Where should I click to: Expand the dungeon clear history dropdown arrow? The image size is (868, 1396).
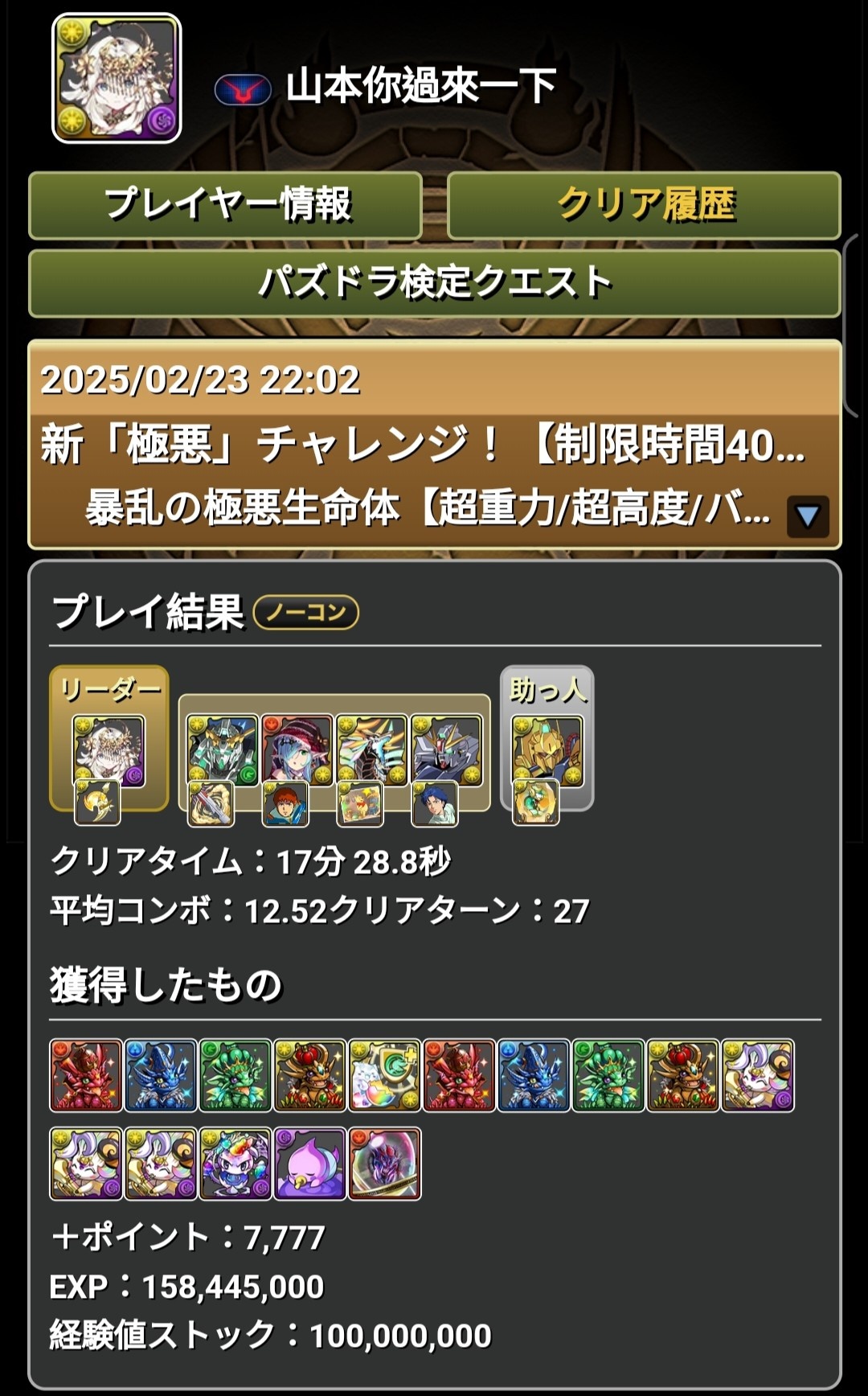pyautogui.click(x=807, y=516)
